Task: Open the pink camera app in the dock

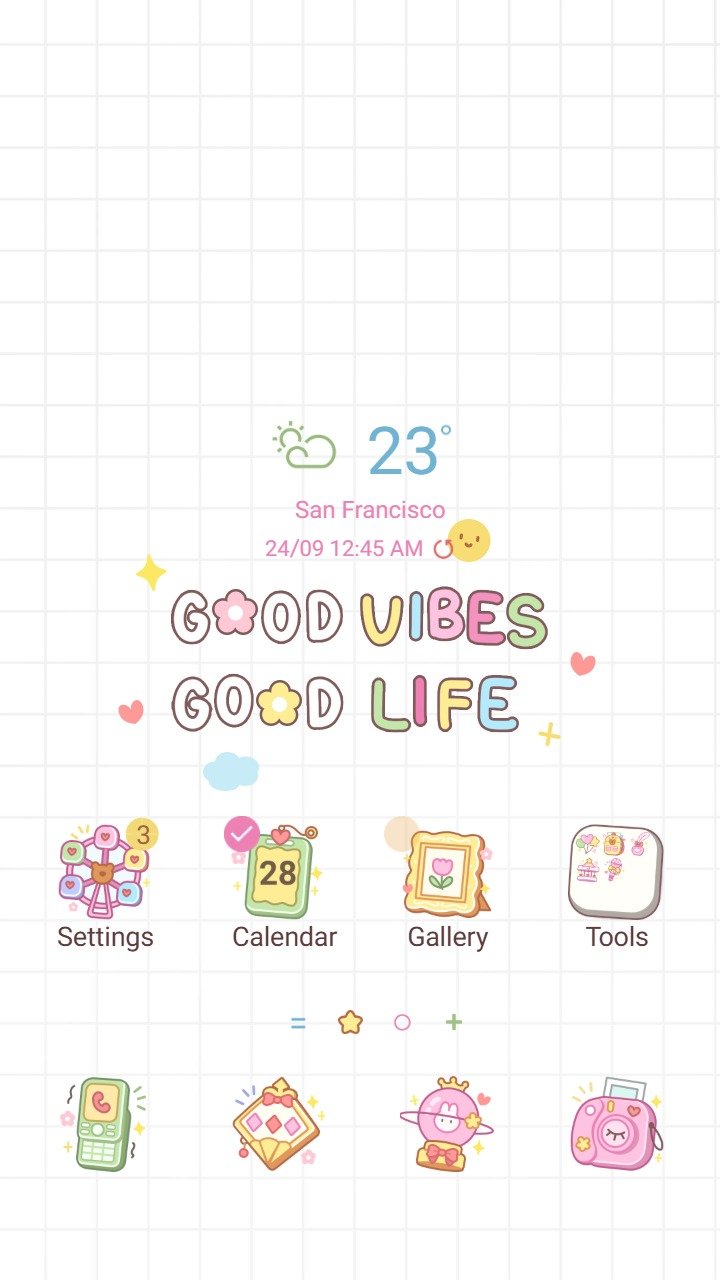Action: 616,1125
